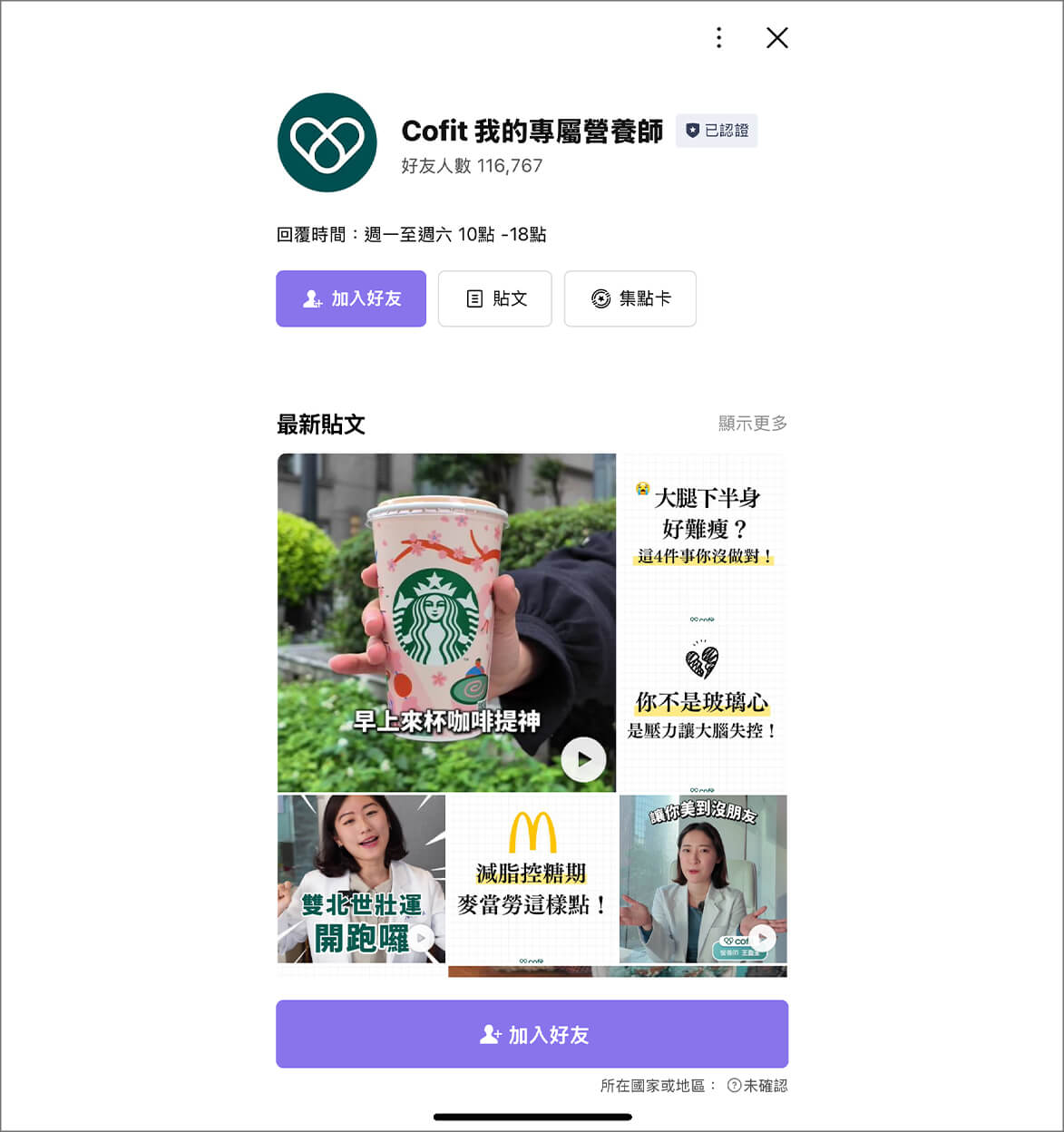Tap the purple 加入好友 button beside 貼文

point(351,298)
